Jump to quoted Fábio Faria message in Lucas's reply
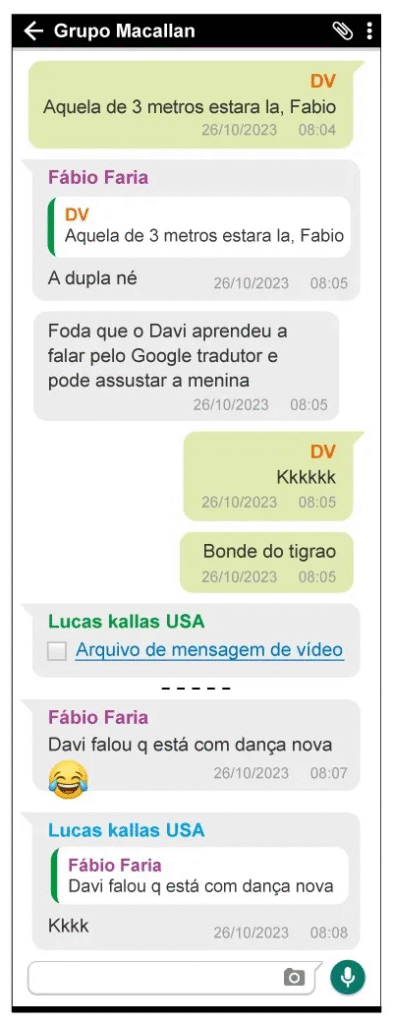Image resolution: width=393 pixels, height=1024 pixels. [x=199, y=877]
